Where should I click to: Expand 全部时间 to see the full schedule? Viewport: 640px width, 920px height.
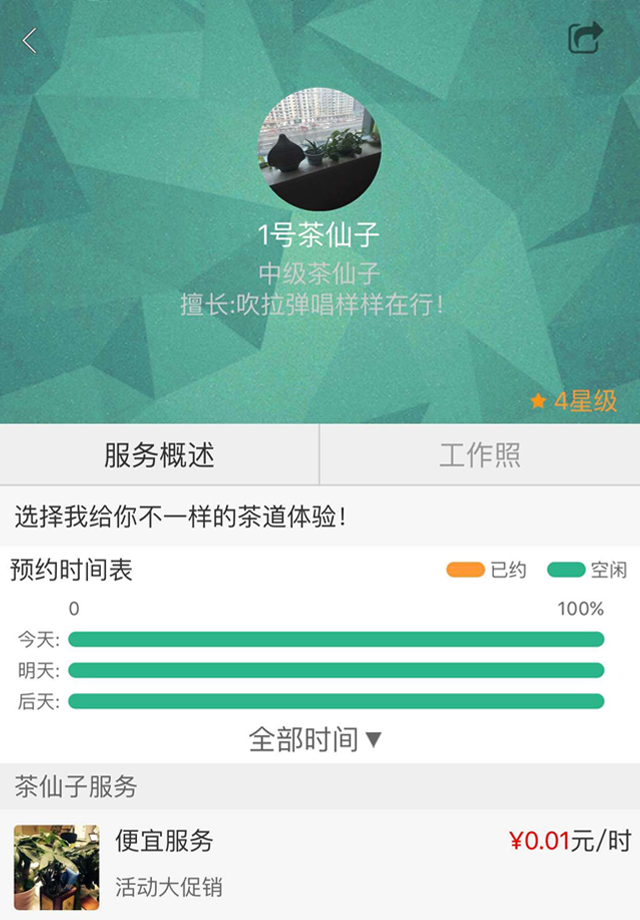coord(316,740)
